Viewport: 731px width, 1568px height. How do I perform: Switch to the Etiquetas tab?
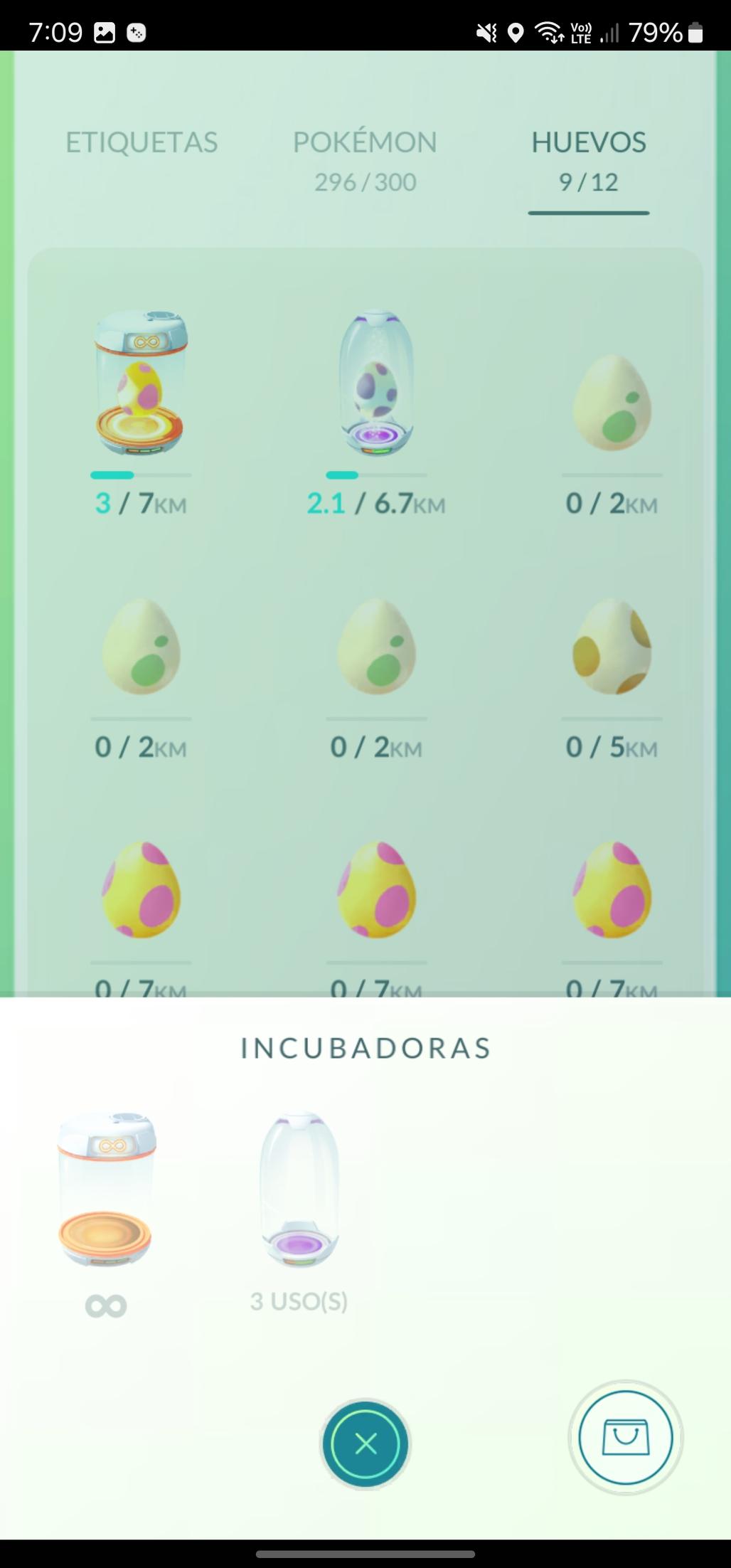(x=142, y=142)
